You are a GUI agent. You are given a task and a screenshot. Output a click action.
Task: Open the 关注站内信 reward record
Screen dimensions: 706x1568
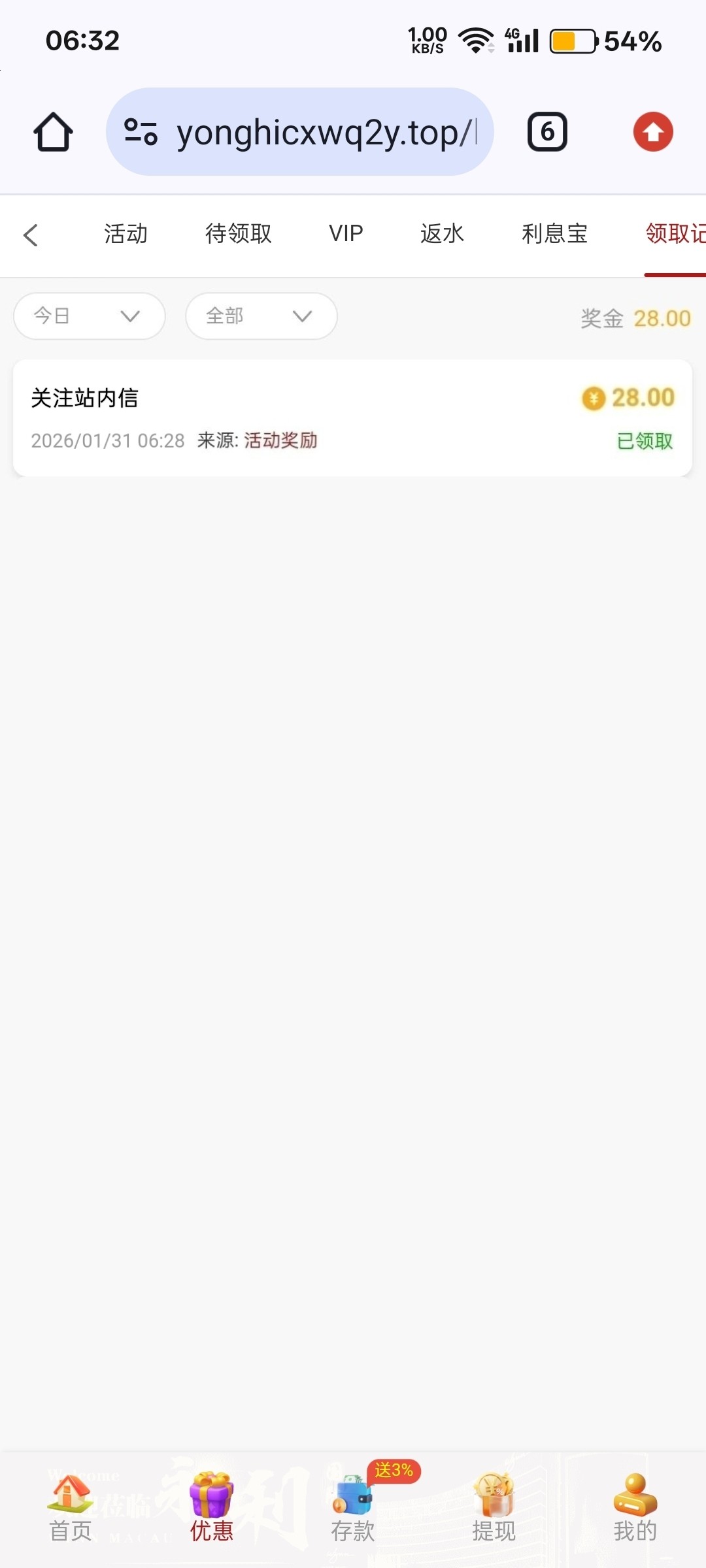352,418
